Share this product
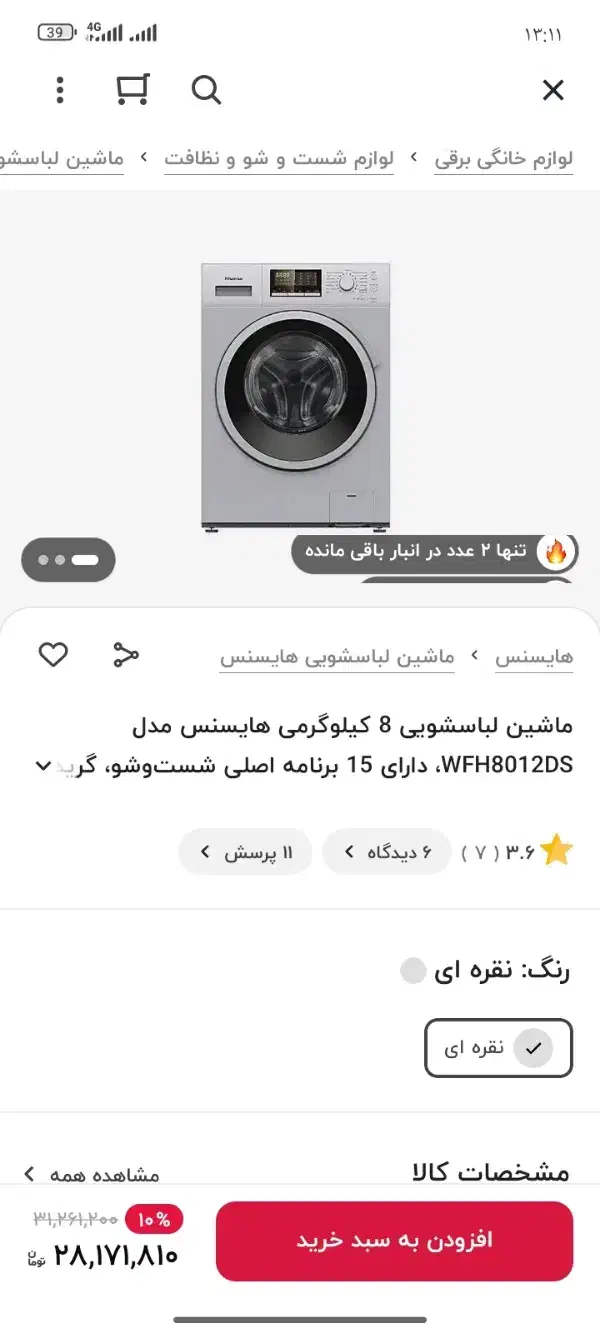 (x=126, y=655)
